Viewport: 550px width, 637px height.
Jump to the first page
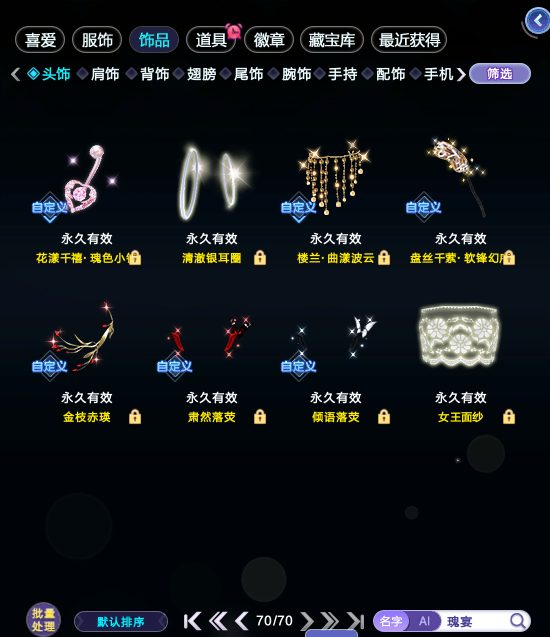tap(192, 621)
